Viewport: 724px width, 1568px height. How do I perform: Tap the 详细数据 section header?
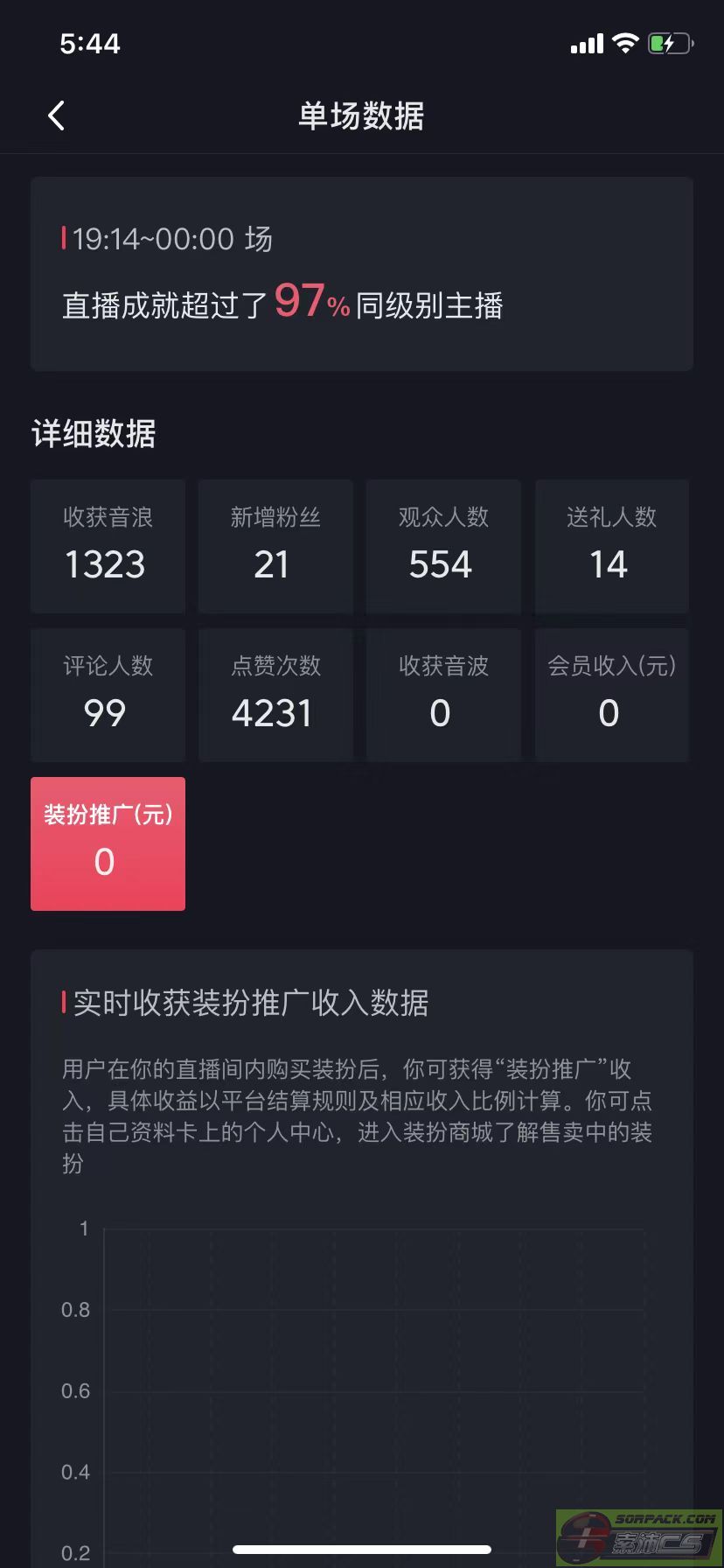click(x=92, y=434)
